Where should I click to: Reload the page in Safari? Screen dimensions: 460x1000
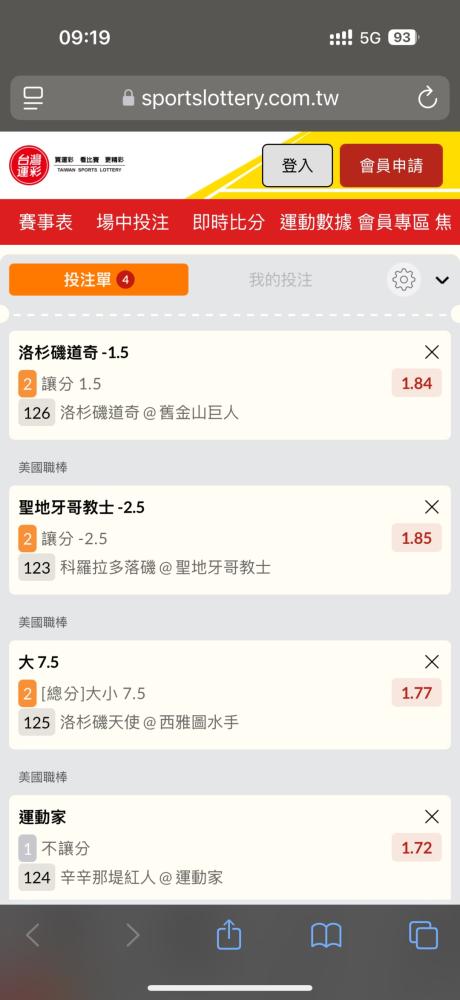pos(427,98)
